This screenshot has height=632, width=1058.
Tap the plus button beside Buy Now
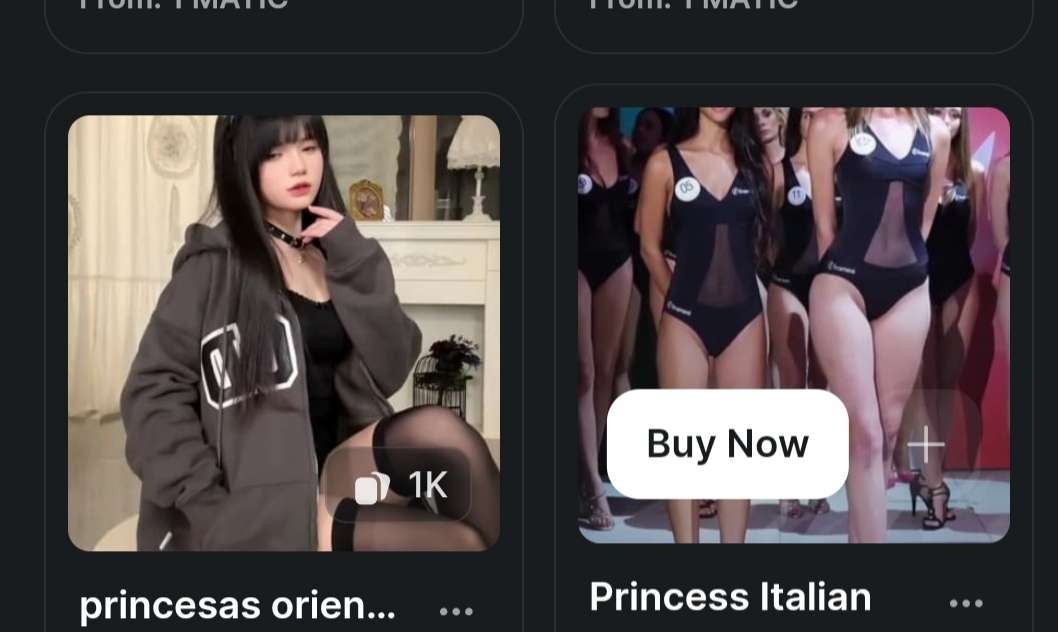click(x=926, y=444)
